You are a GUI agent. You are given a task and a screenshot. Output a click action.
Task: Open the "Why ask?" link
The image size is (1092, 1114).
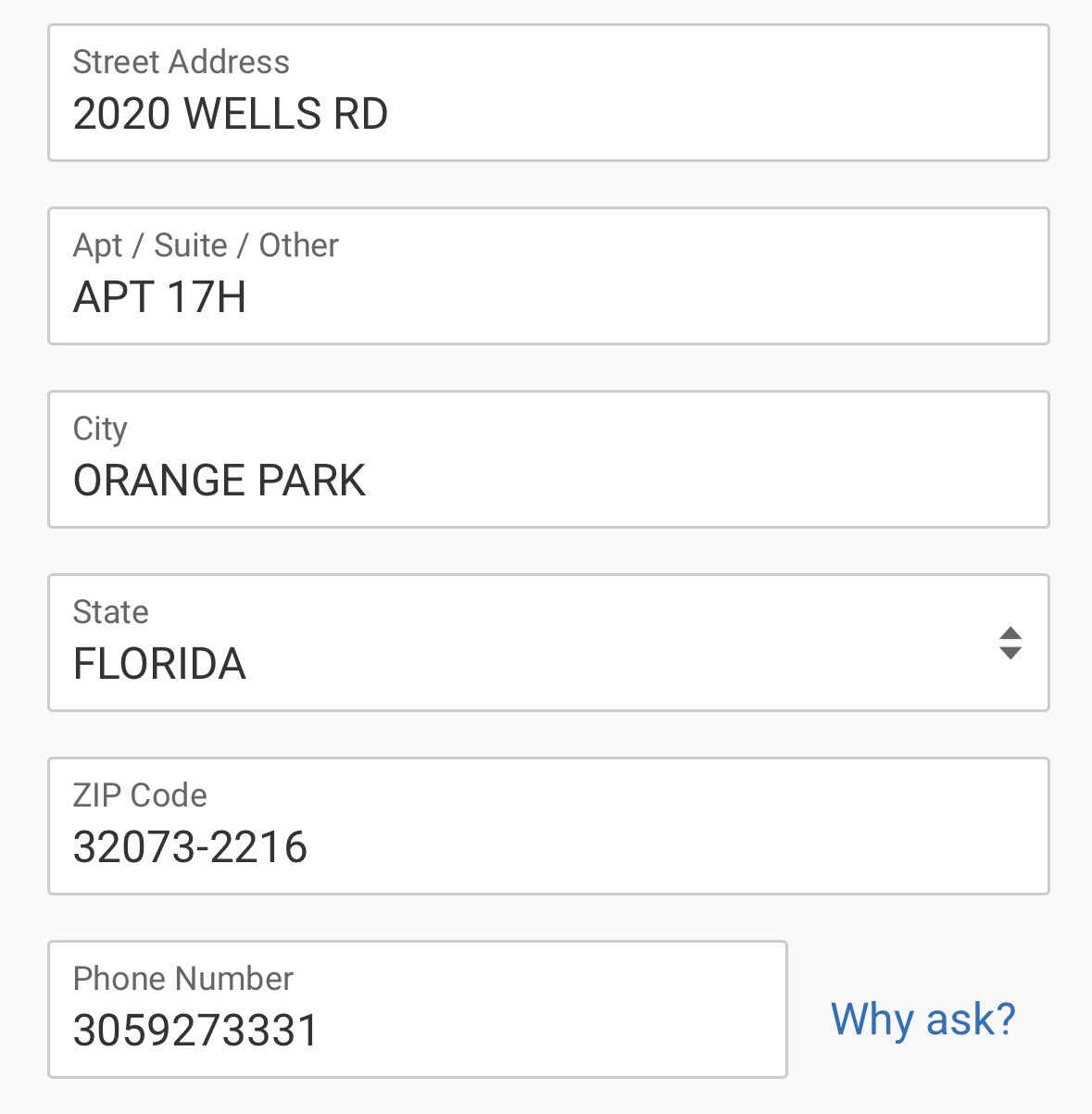click(923, 1020)
